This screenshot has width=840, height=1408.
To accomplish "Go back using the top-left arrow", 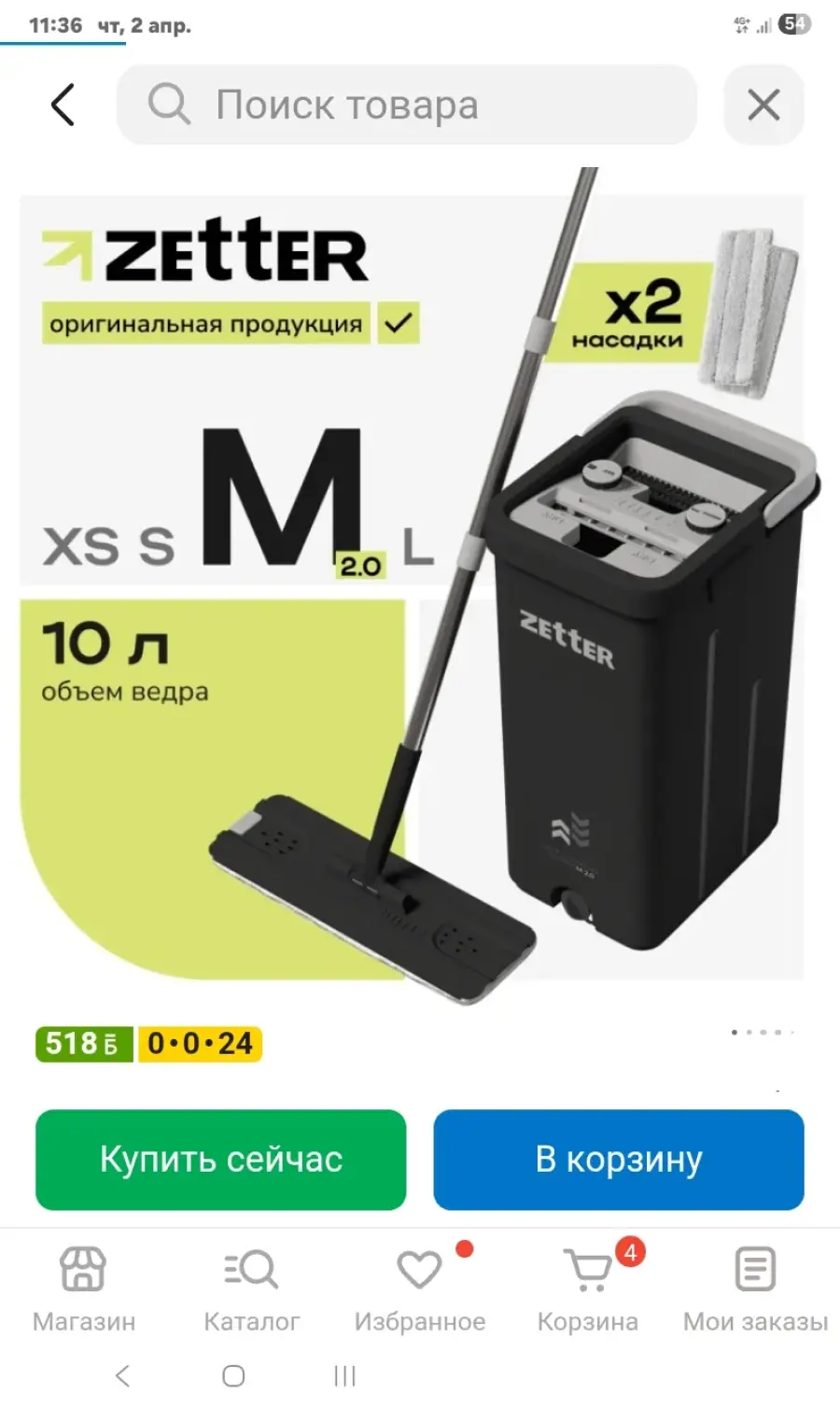I will click(63, 105).
